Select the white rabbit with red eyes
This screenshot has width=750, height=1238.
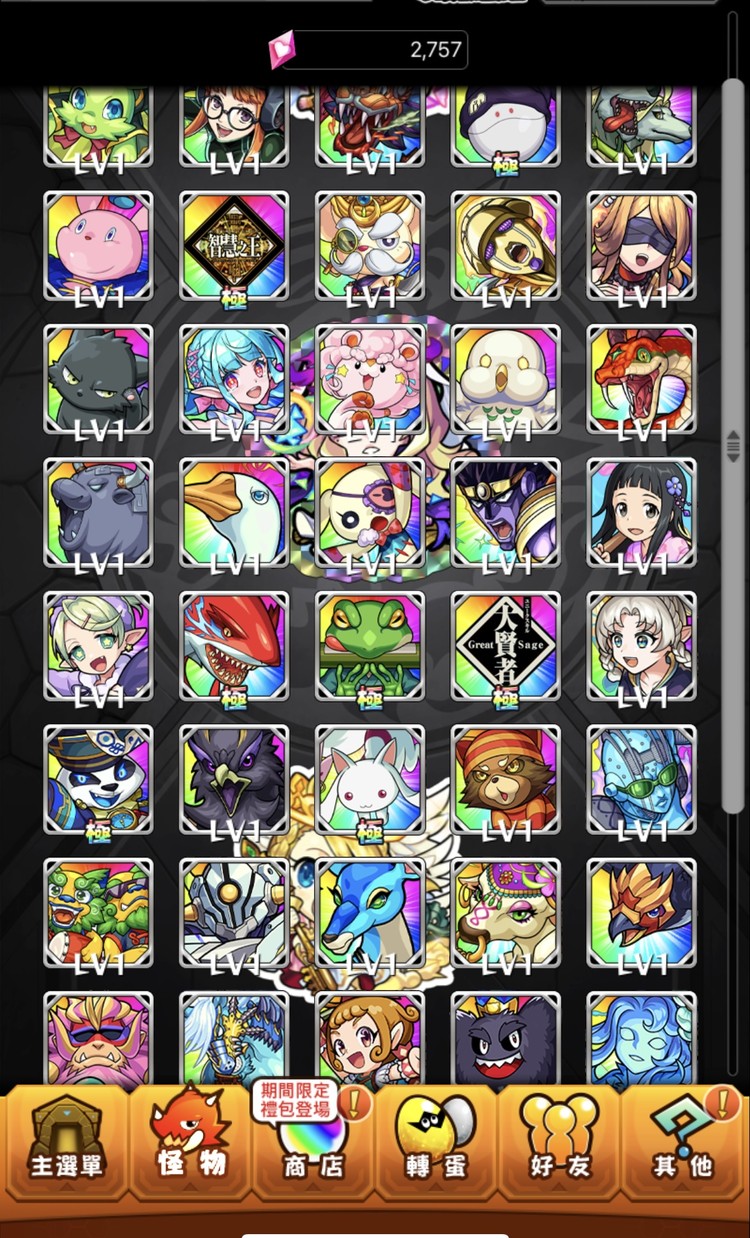[370, 778]
